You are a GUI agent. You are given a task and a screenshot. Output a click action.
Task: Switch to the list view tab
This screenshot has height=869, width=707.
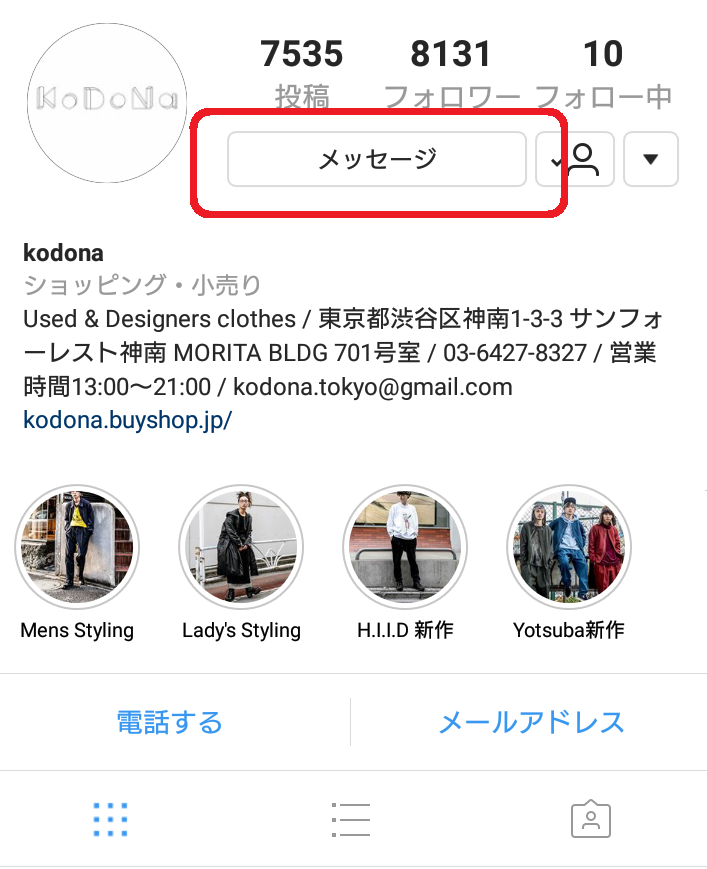tap(351, 820)
